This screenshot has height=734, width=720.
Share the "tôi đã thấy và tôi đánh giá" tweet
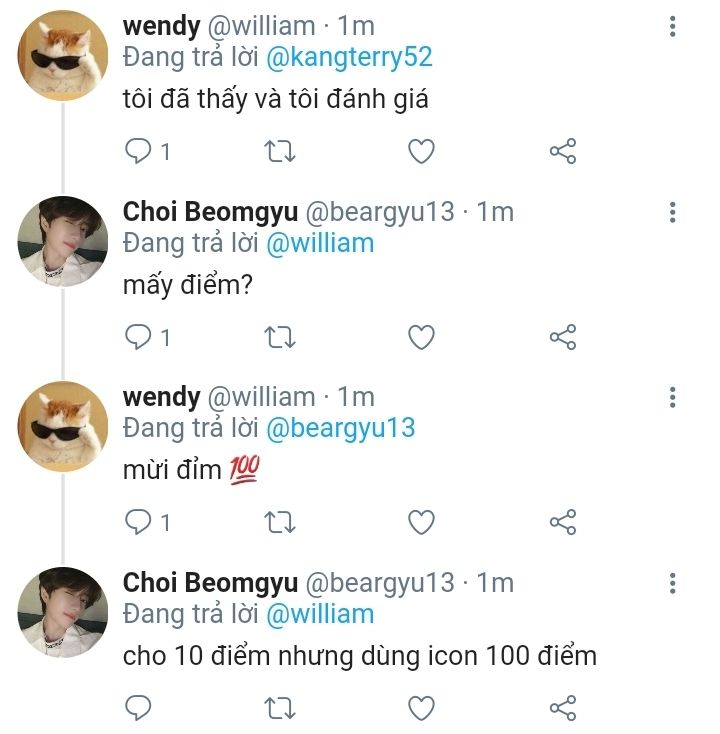coord(563,151)
